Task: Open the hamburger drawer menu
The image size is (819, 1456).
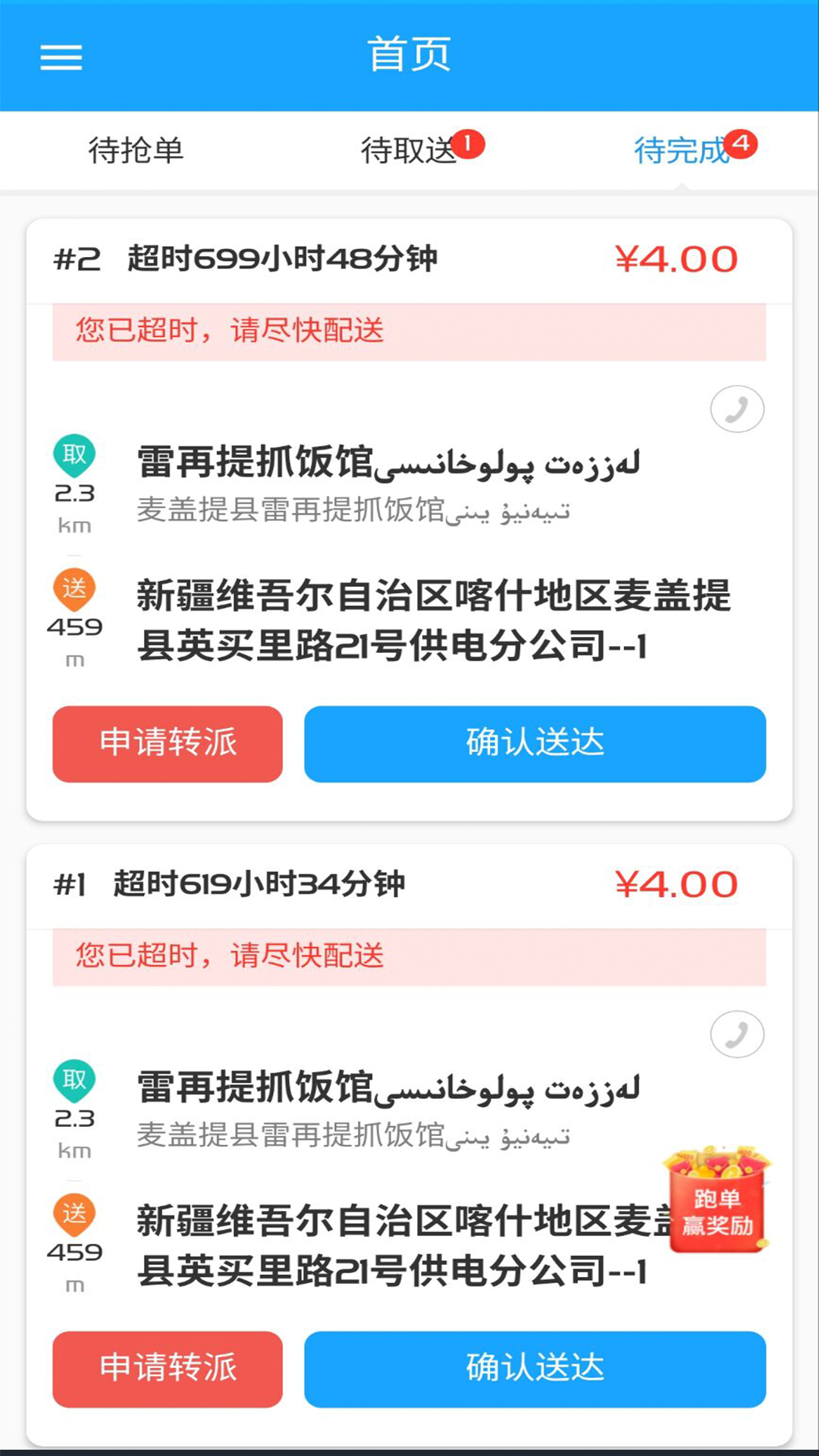Action: tap(61, 57)
